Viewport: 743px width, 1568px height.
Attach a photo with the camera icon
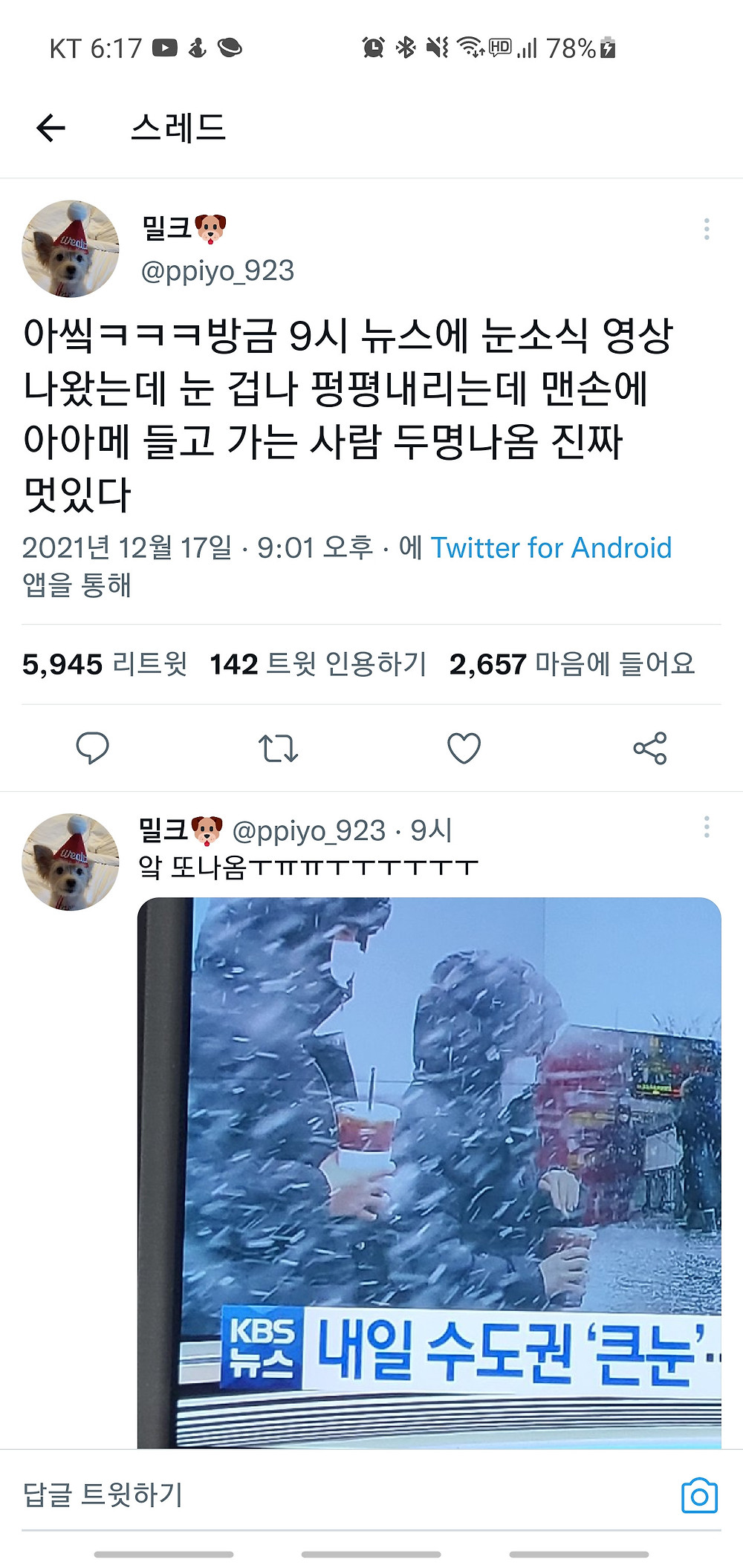[x=699, y=1495]
